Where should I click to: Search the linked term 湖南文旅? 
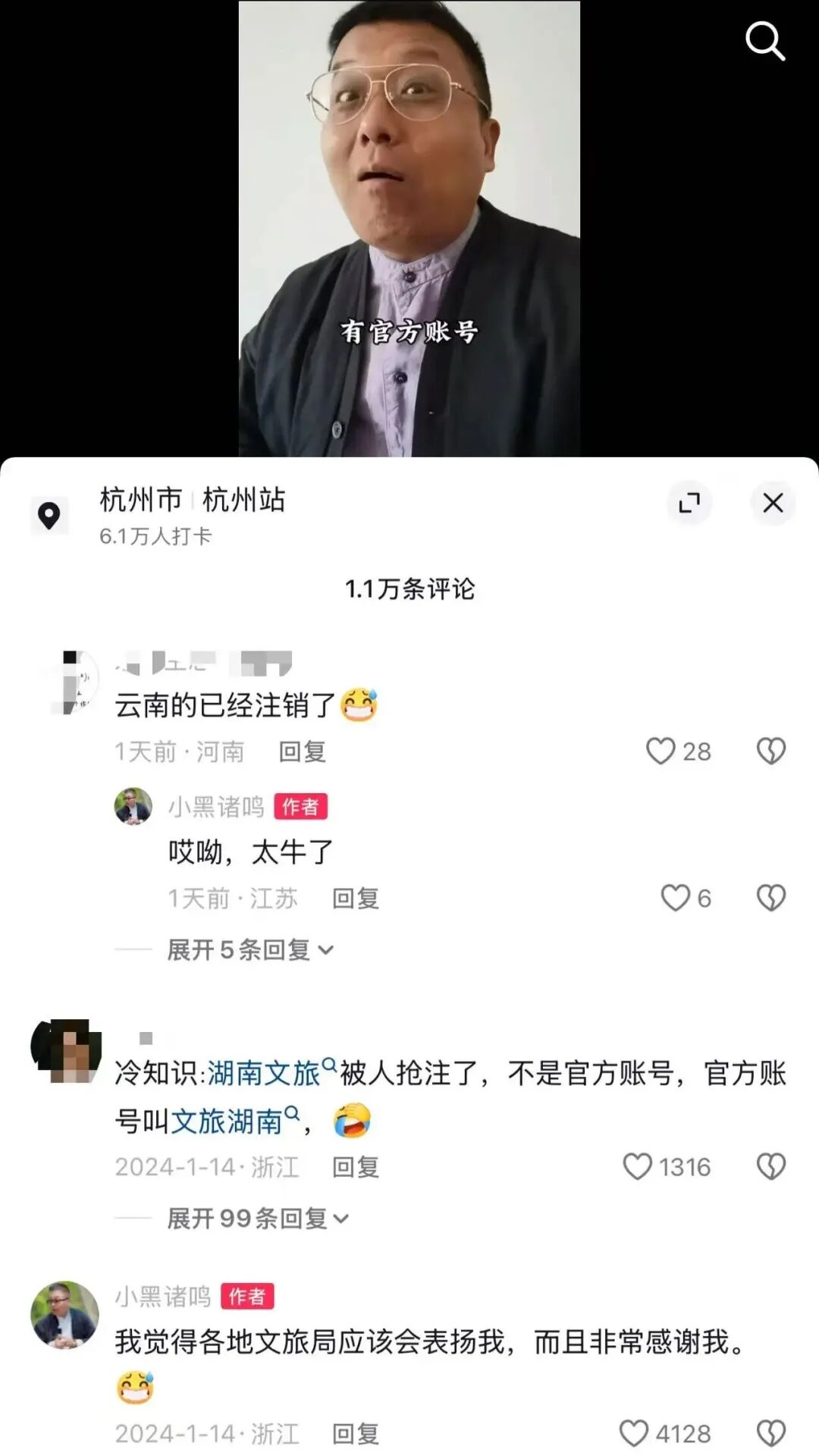pyautogui.click(x=264, y=1073)
